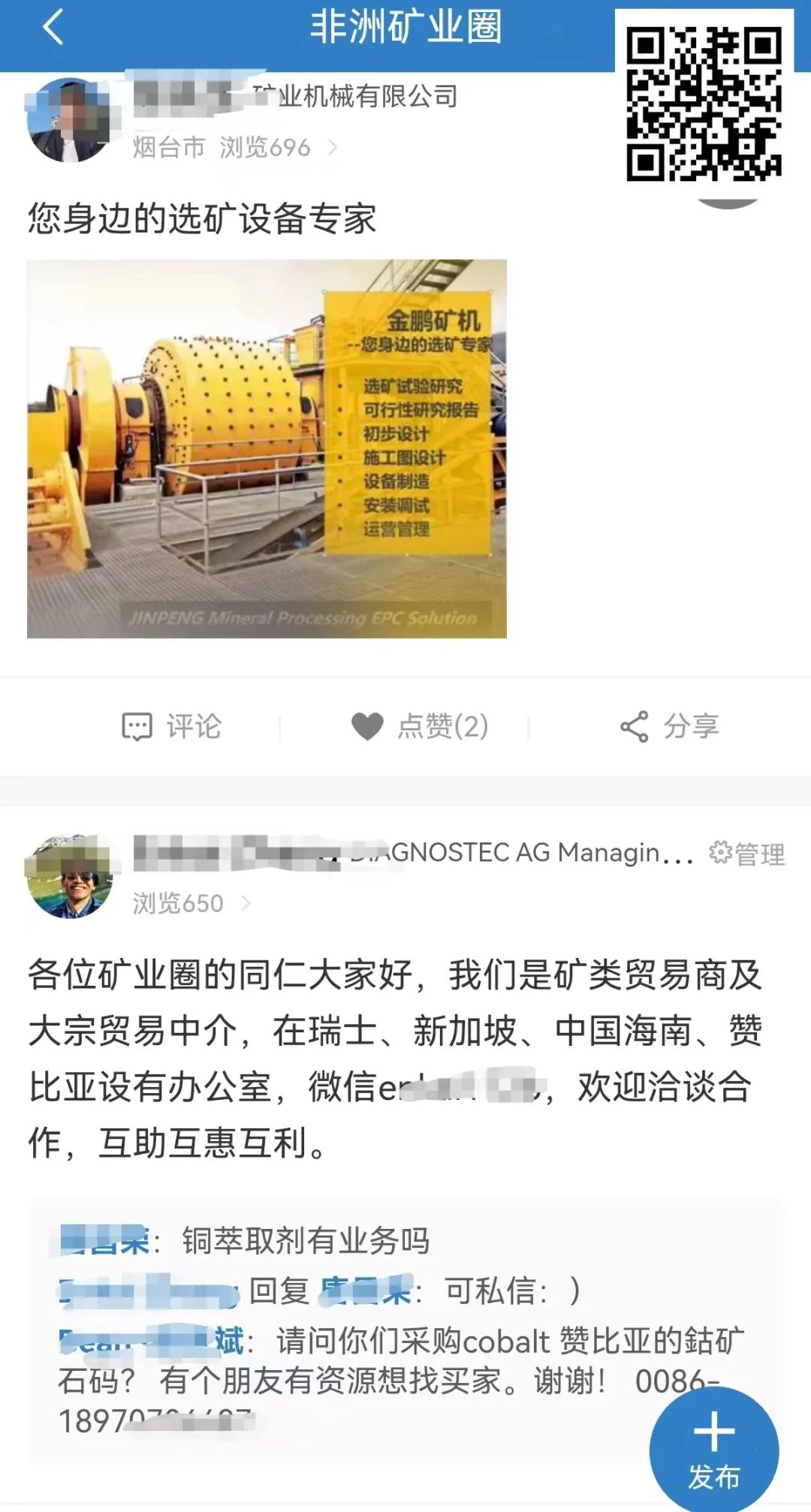Share the post using 分享
The image size is (811, 1512).
670,727
